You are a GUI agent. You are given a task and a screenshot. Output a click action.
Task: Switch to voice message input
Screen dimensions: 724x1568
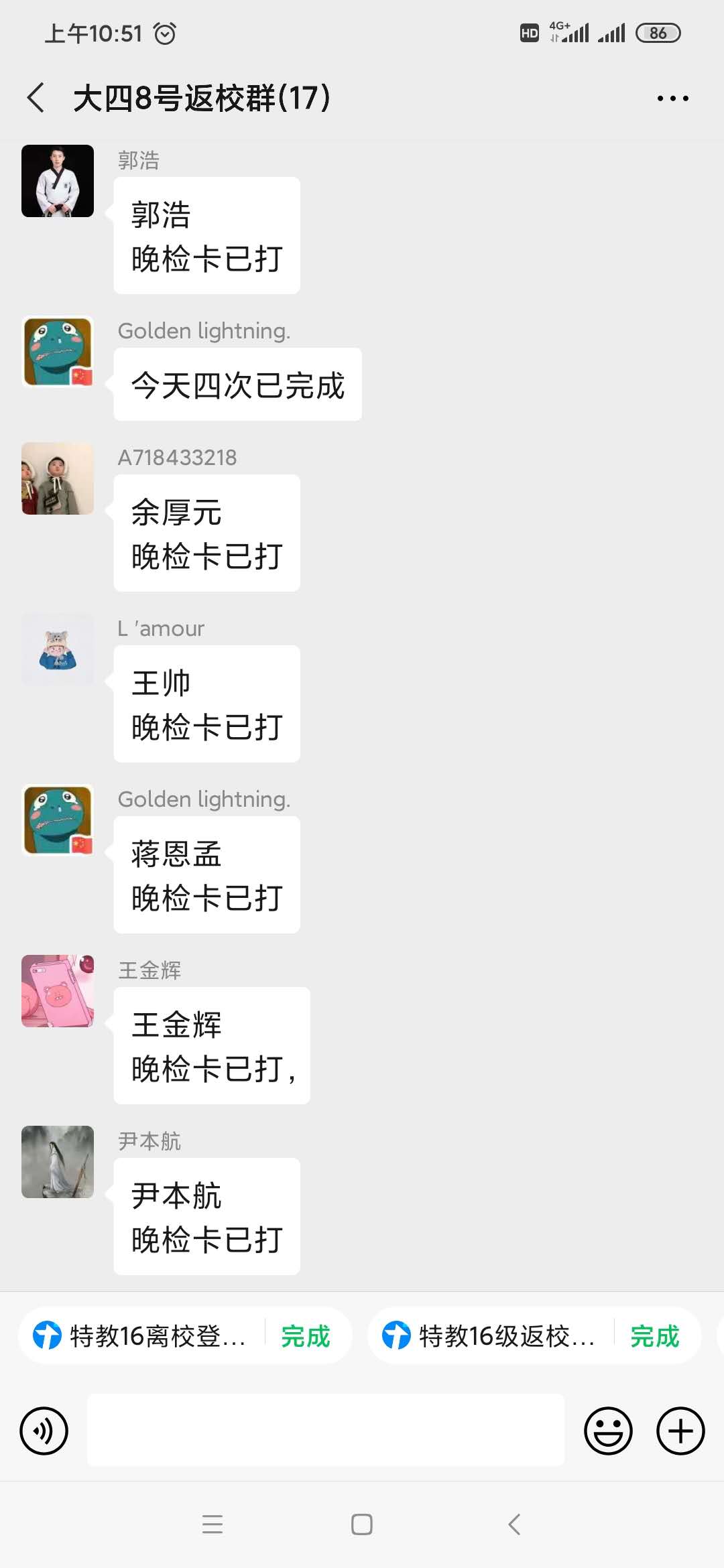coord(44,1431)
